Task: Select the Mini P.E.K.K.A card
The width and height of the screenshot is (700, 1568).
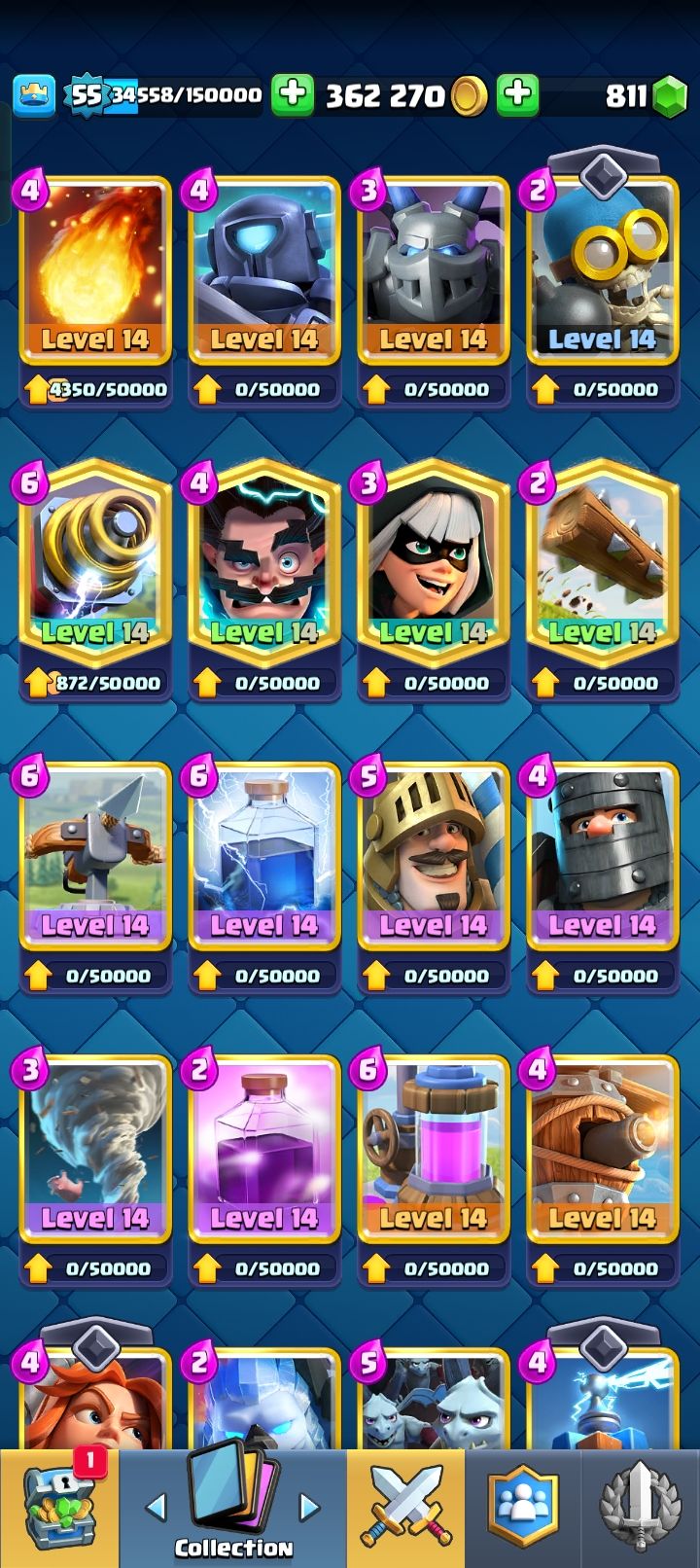Action: point(264,272)
